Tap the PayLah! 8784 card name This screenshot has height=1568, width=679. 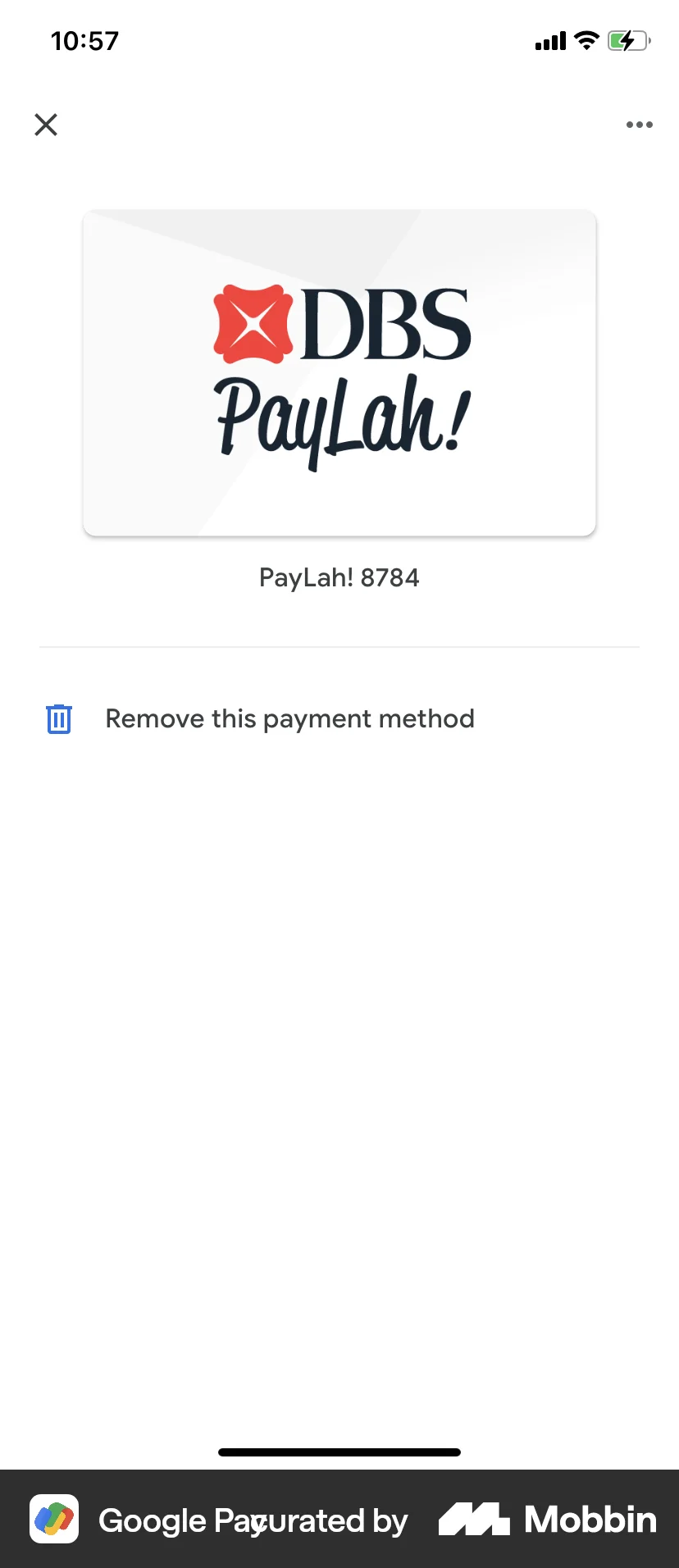pyautogui.click(x=339, y=577)
